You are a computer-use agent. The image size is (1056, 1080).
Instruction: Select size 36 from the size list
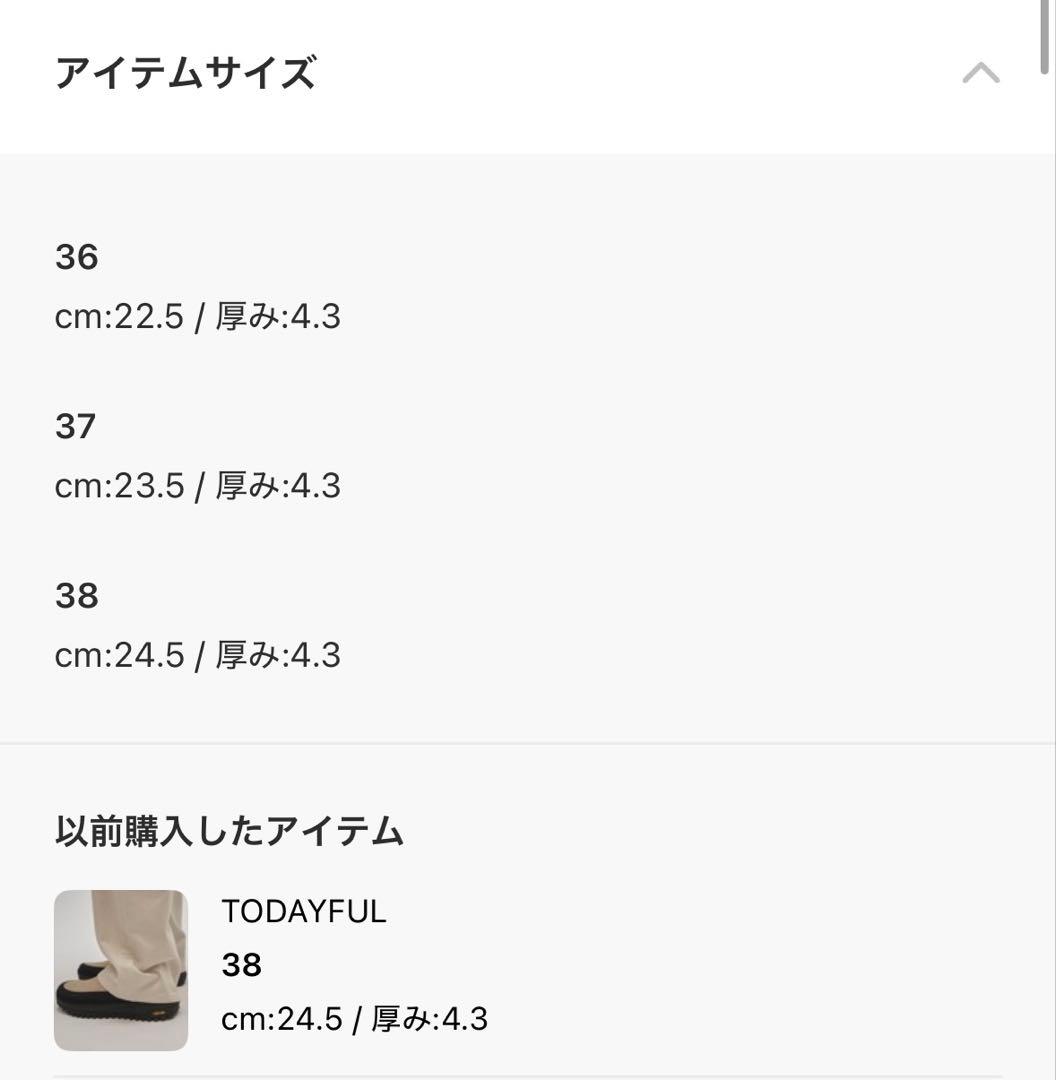click(77, 257)
